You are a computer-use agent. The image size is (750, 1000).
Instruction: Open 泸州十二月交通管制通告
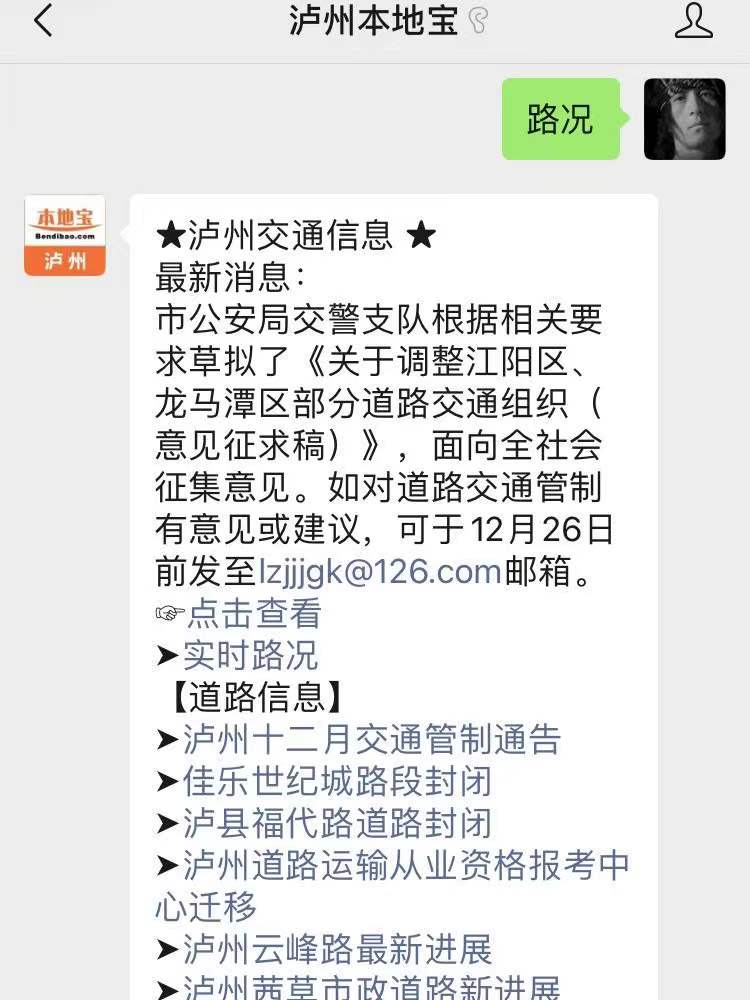(x=371, y=739)
